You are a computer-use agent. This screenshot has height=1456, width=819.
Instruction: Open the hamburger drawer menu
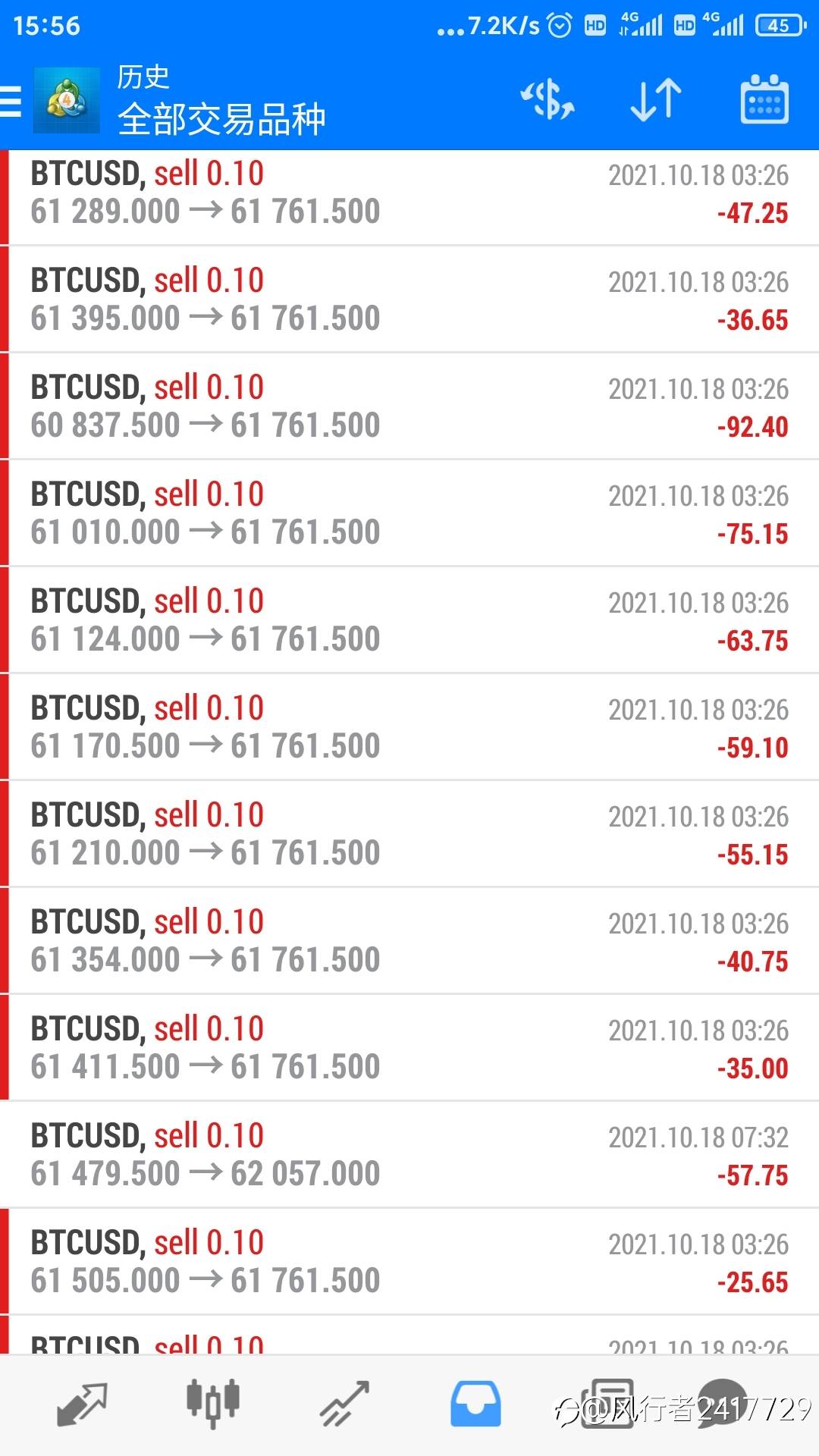point(12,101)
